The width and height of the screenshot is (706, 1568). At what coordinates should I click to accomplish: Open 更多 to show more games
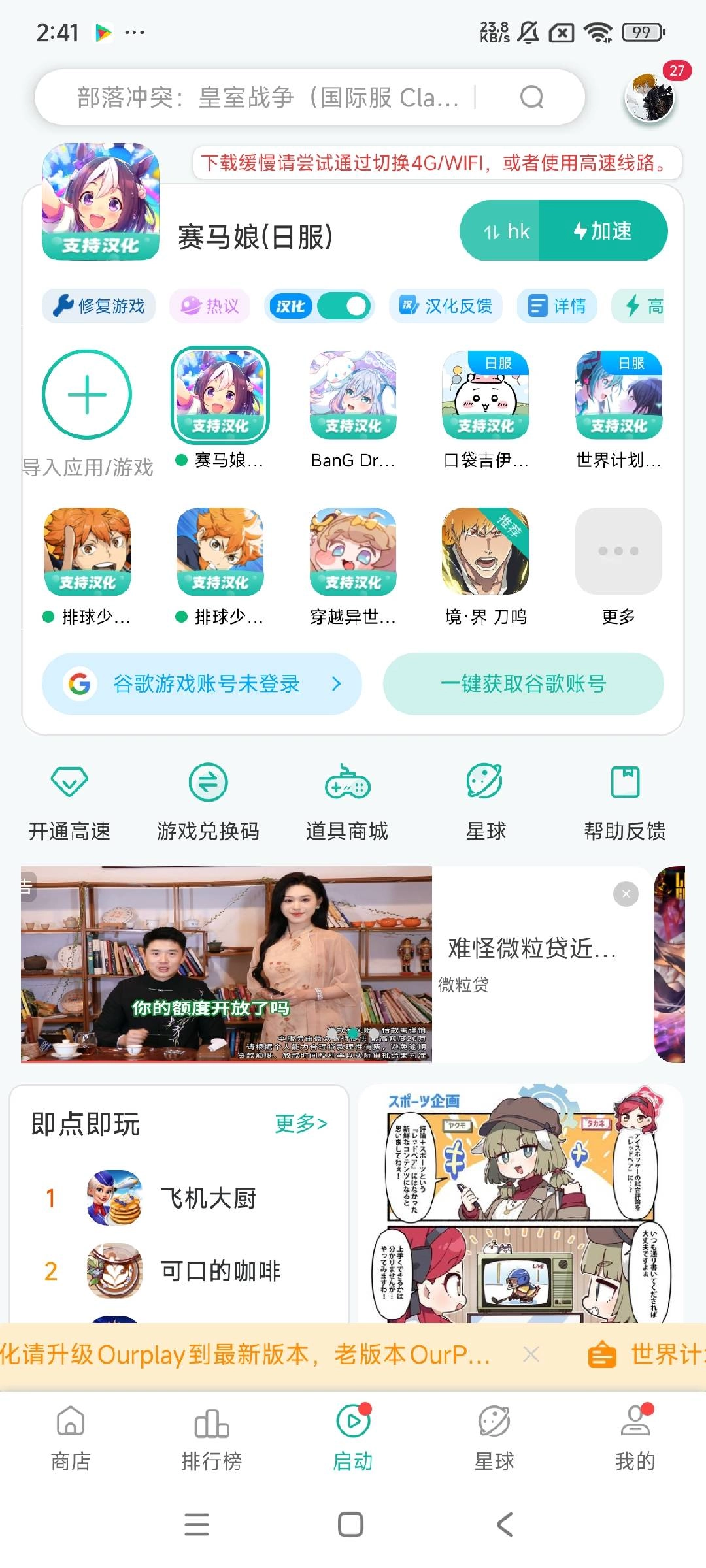coord(618,552)
